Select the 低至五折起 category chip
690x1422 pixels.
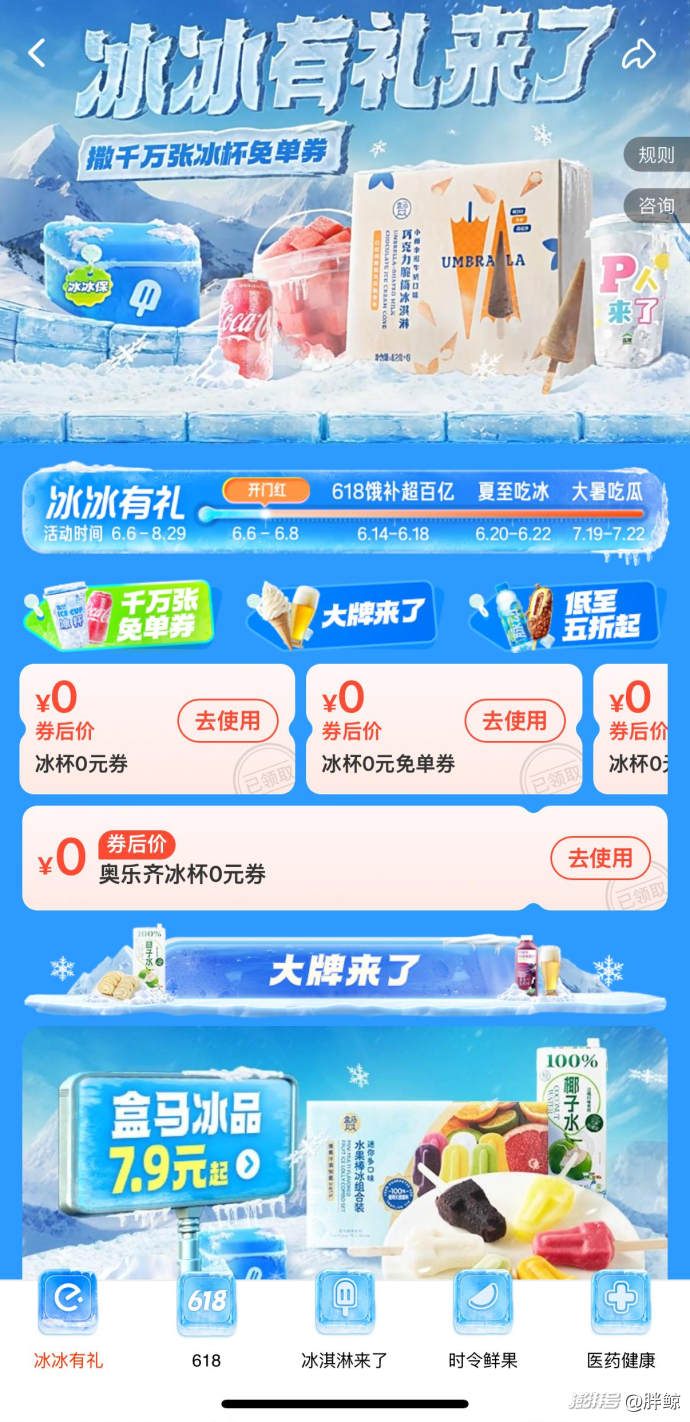[566, 616]
